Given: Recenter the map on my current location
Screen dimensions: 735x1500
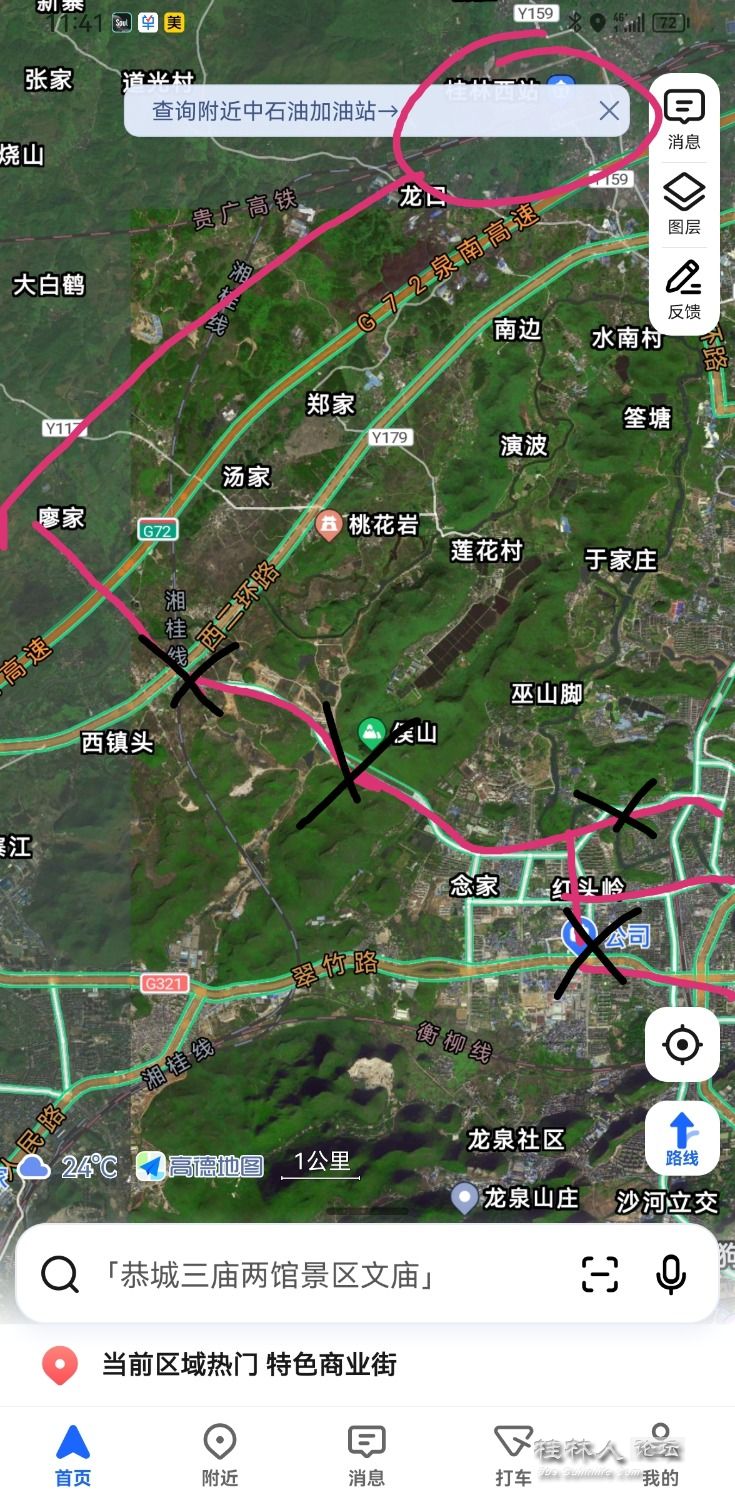Looking at the screenshot, I should (682, 1045).
